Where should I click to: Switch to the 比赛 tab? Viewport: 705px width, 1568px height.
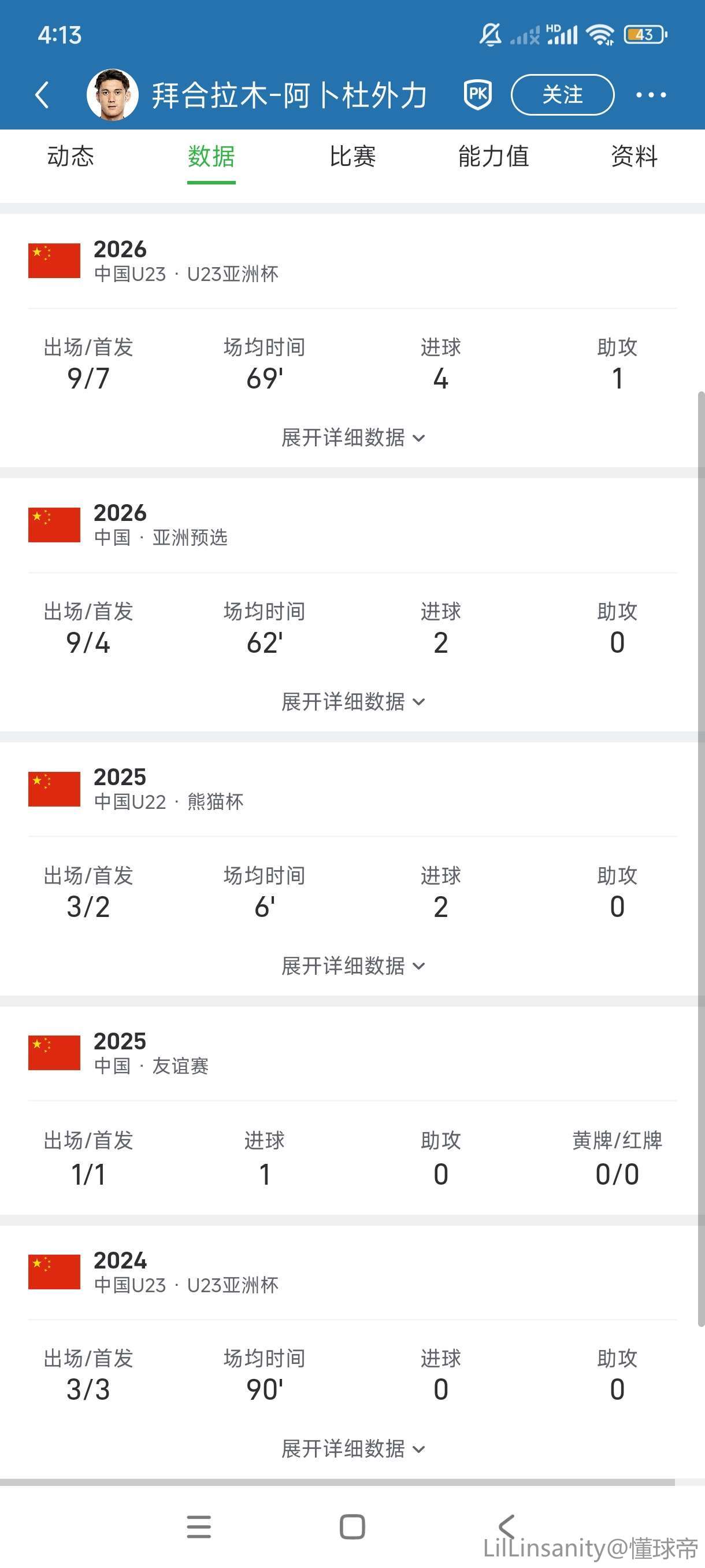click(352, 157)
